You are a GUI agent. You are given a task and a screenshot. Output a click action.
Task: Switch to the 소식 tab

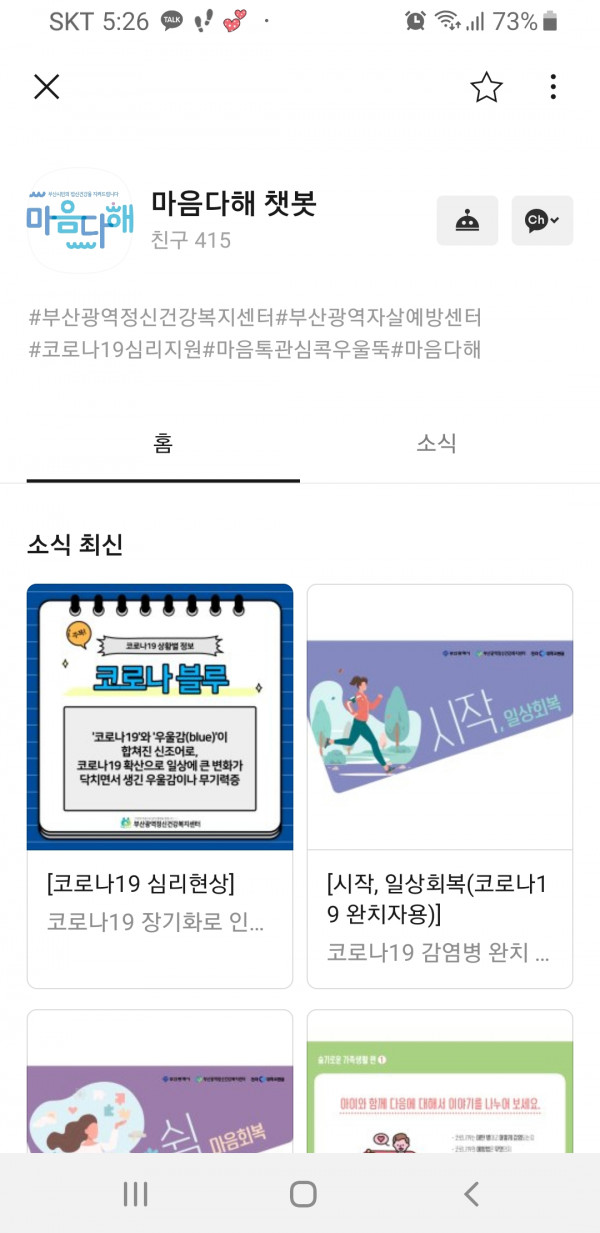pyautogui.click(x=436, y=444)
